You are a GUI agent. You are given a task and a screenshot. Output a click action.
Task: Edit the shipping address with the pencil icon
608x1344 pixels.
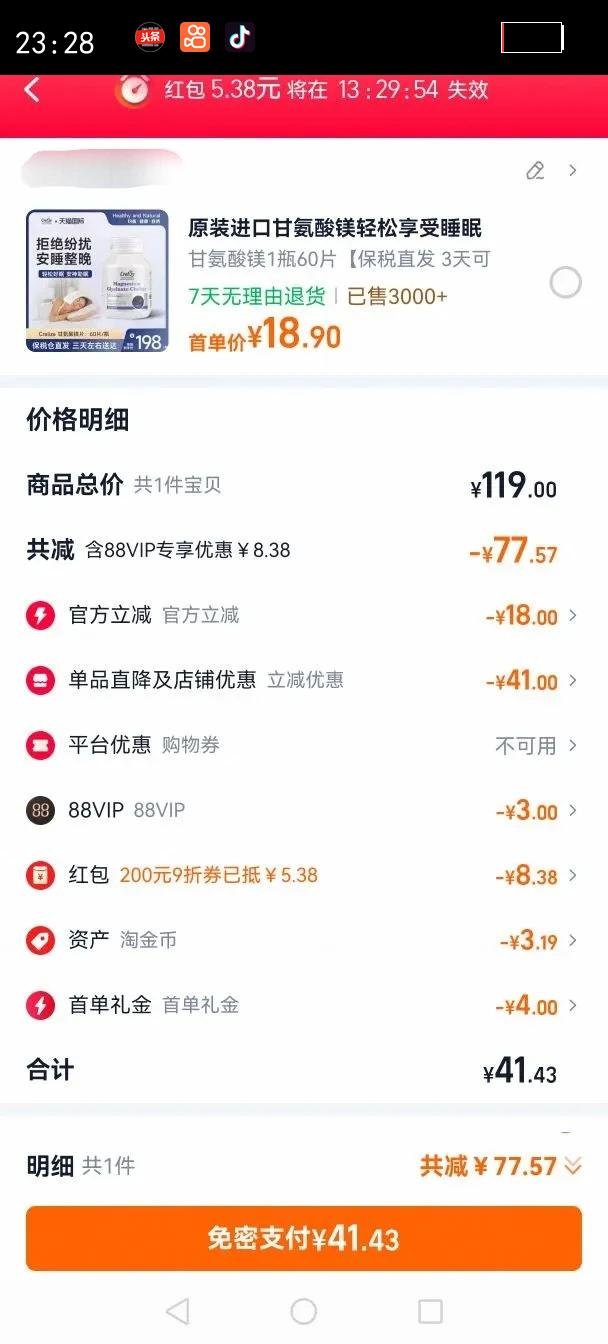coord(535,171)
